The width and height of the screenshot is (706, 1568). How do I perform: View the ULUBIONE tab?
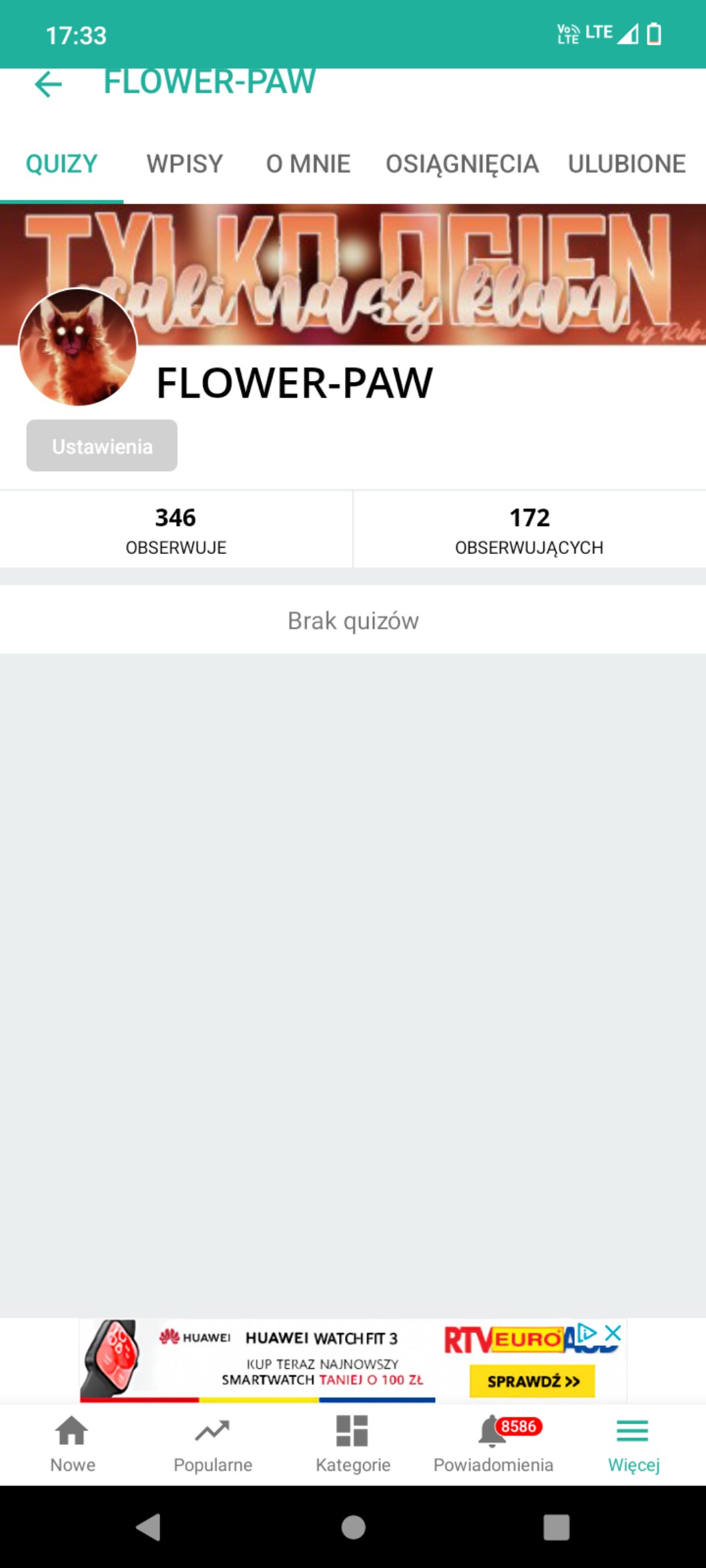click(x=626, y=164)
